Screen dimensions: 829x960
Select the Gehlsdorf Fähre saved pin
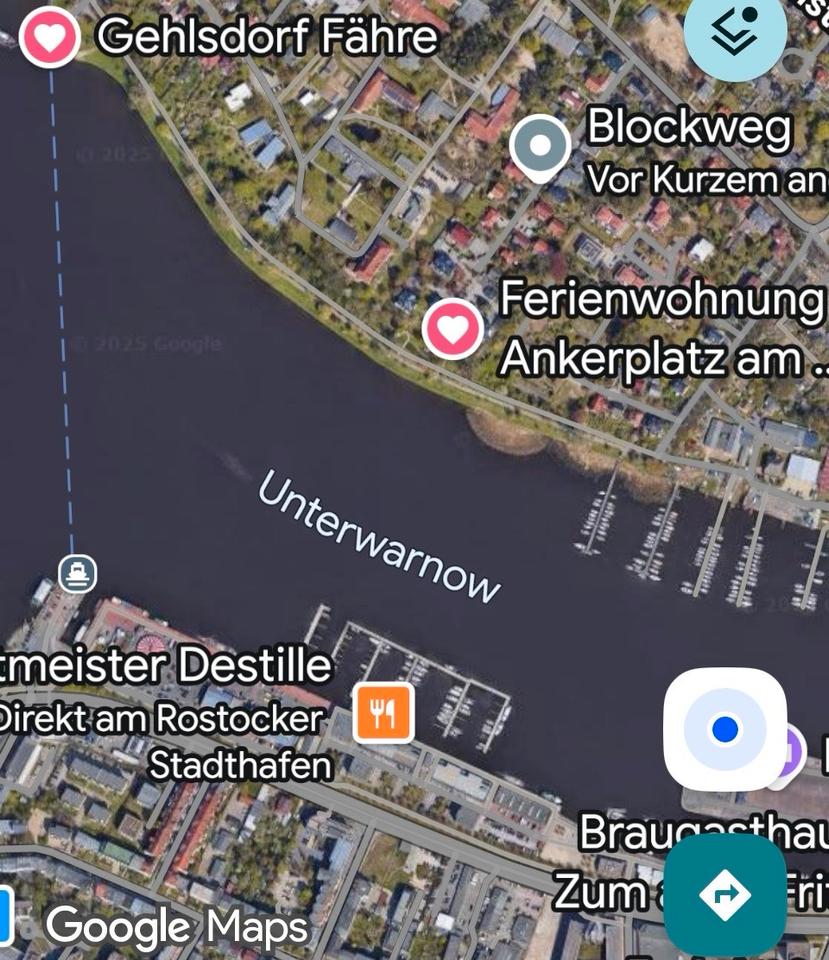tap(49, 37)
